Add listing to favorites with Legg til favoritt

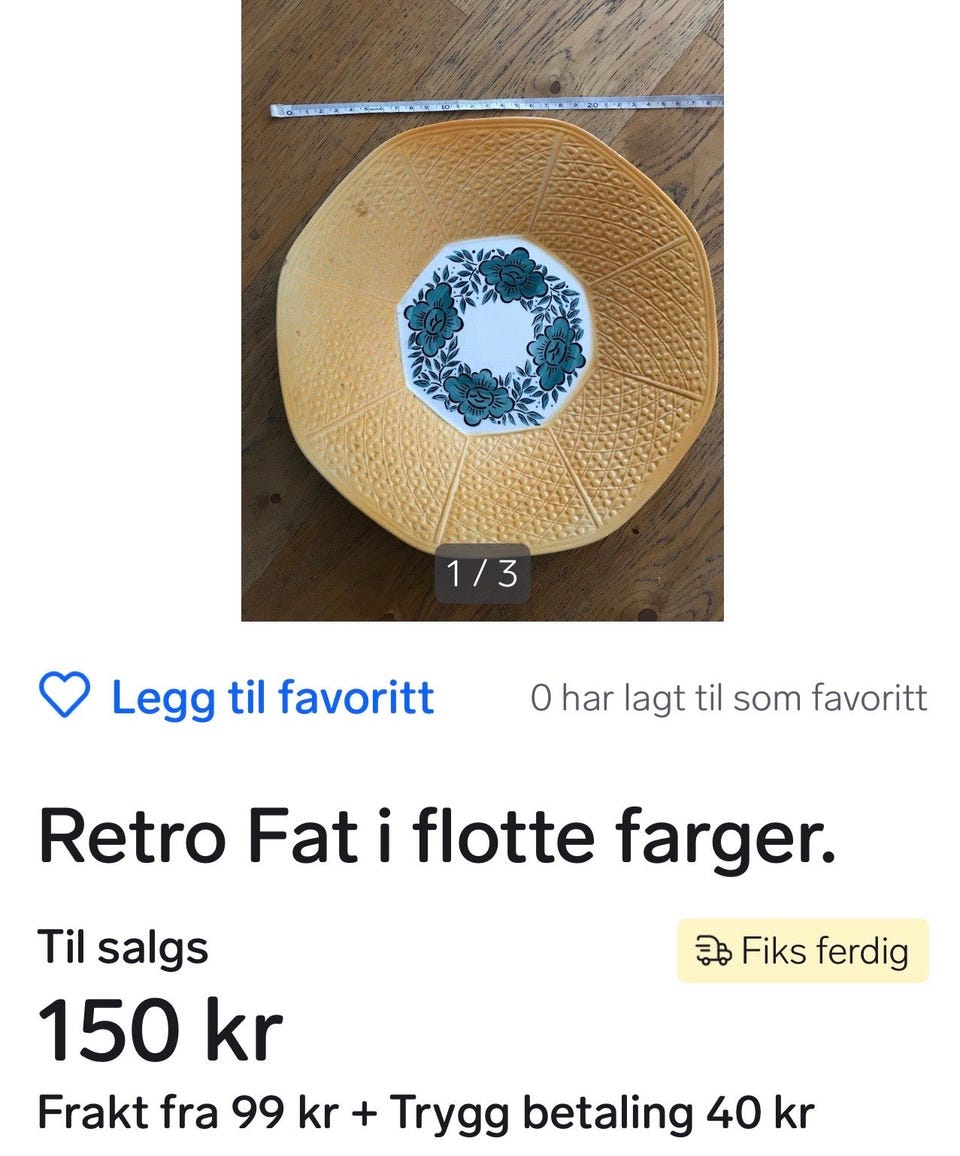tap(237, 697)
